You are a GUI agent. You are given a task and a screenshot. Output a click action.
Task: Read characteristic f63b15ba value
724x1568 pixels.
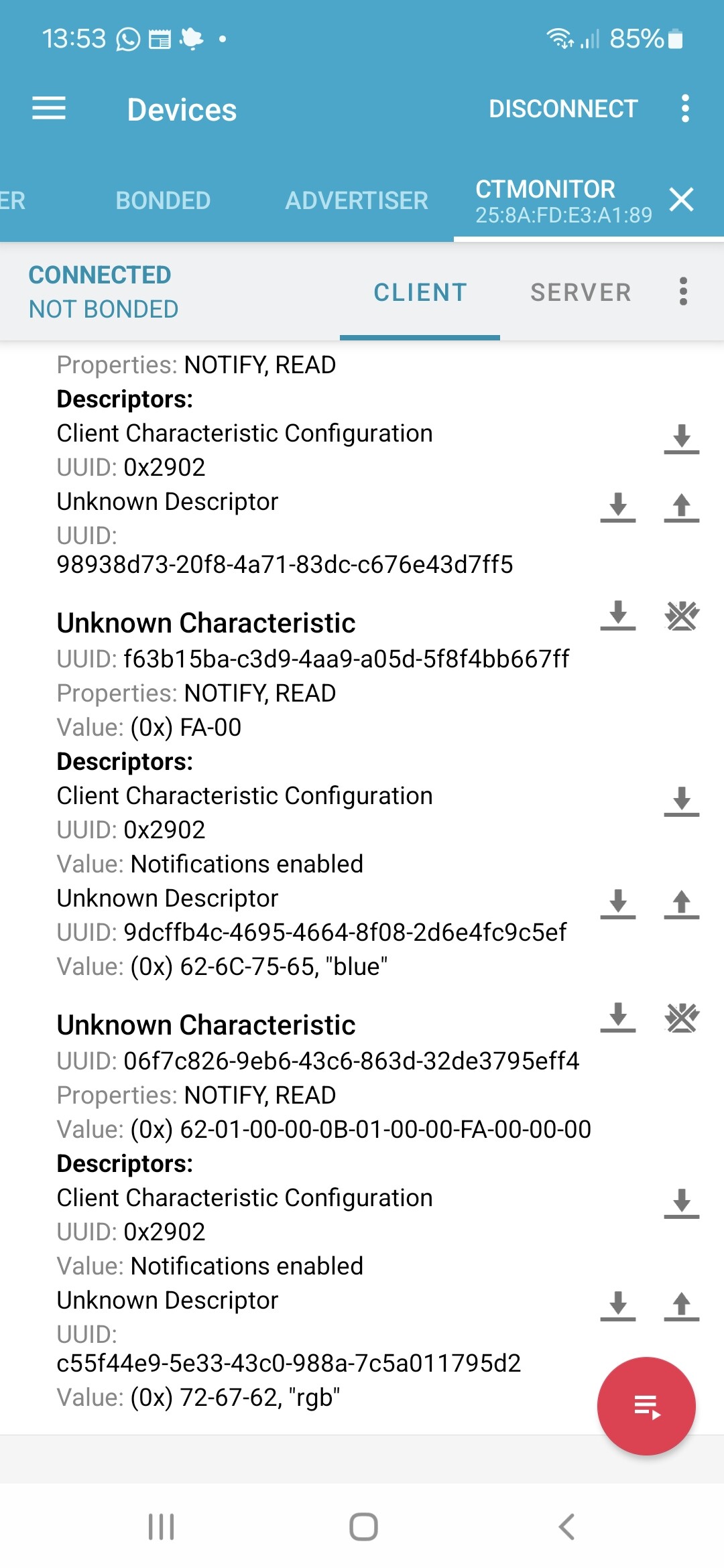coord(618,616)
